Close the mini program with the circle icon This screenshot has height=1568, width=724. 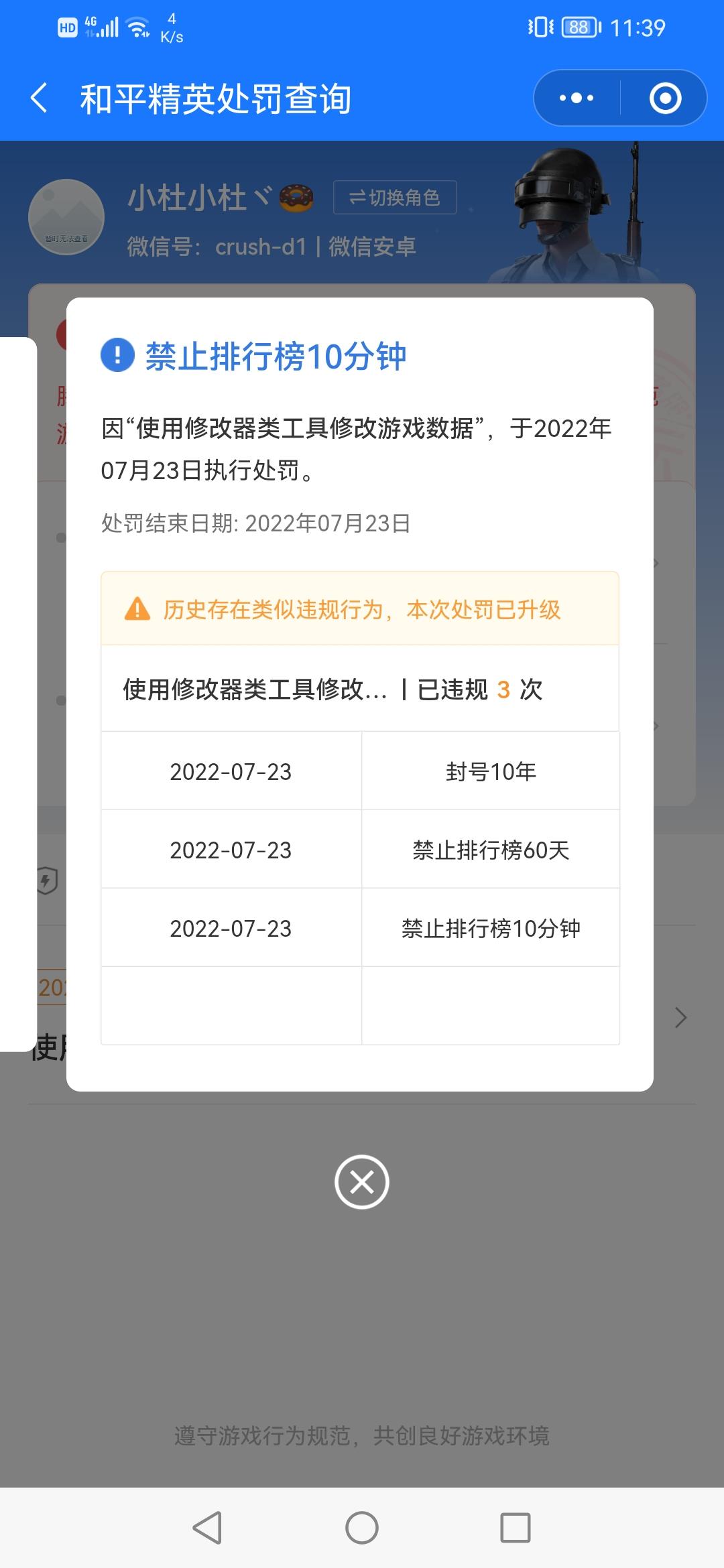(x=665, y=98)
